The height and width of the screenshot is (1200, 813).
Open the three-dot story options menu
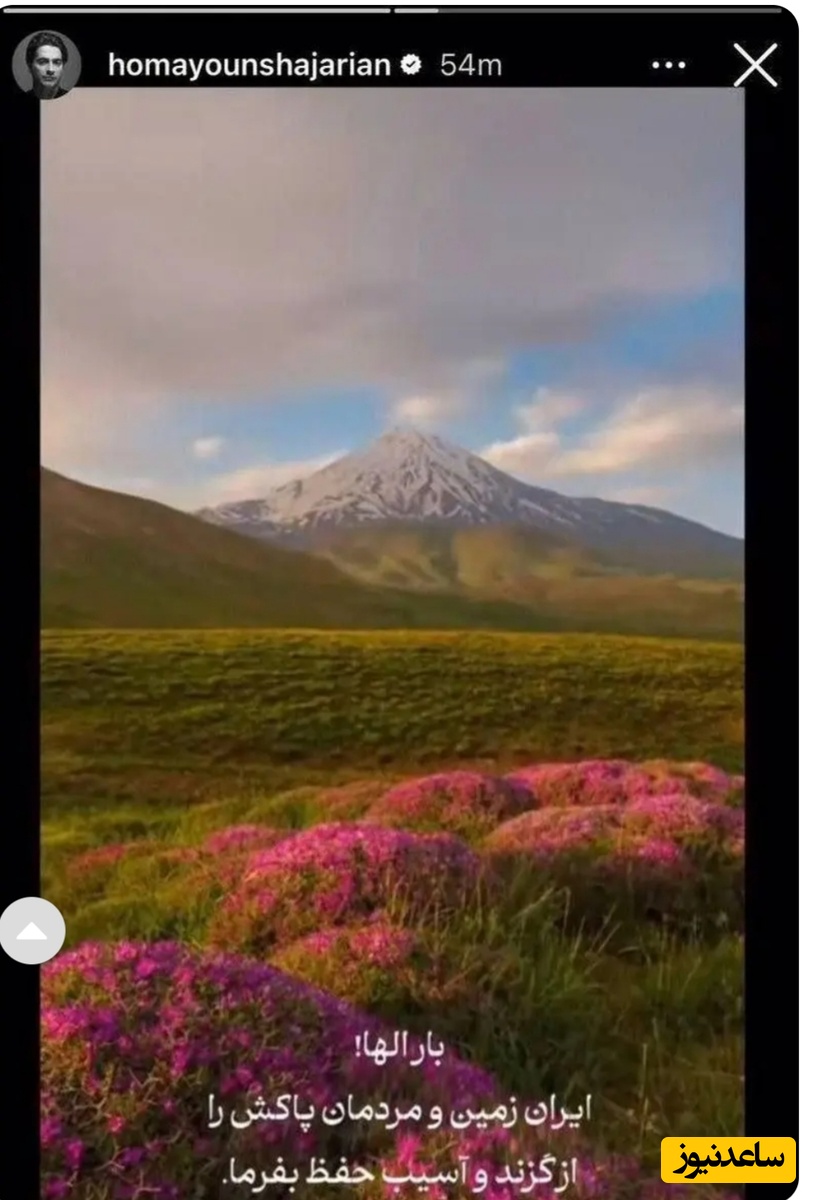point(668,66)
